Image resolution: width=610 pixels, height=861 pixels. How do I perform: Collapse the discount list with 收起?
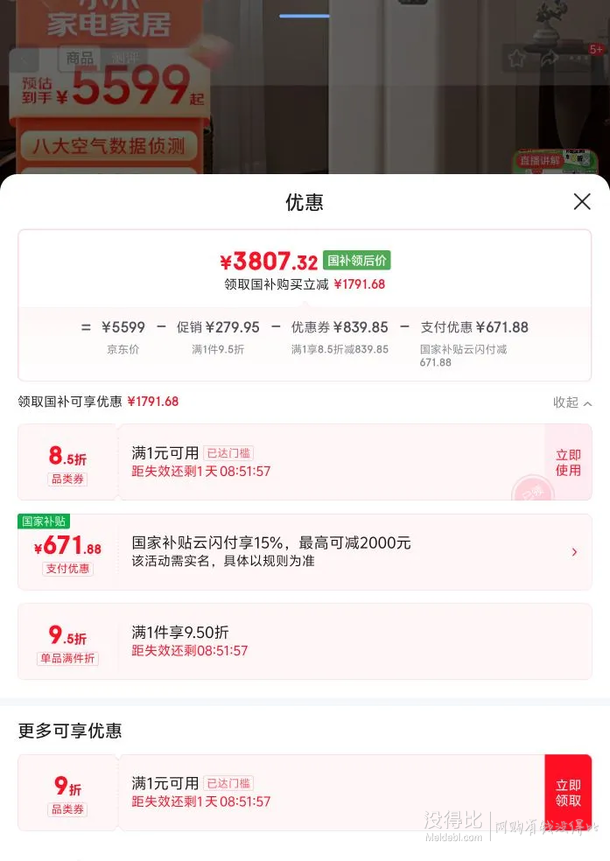[572, 402]
